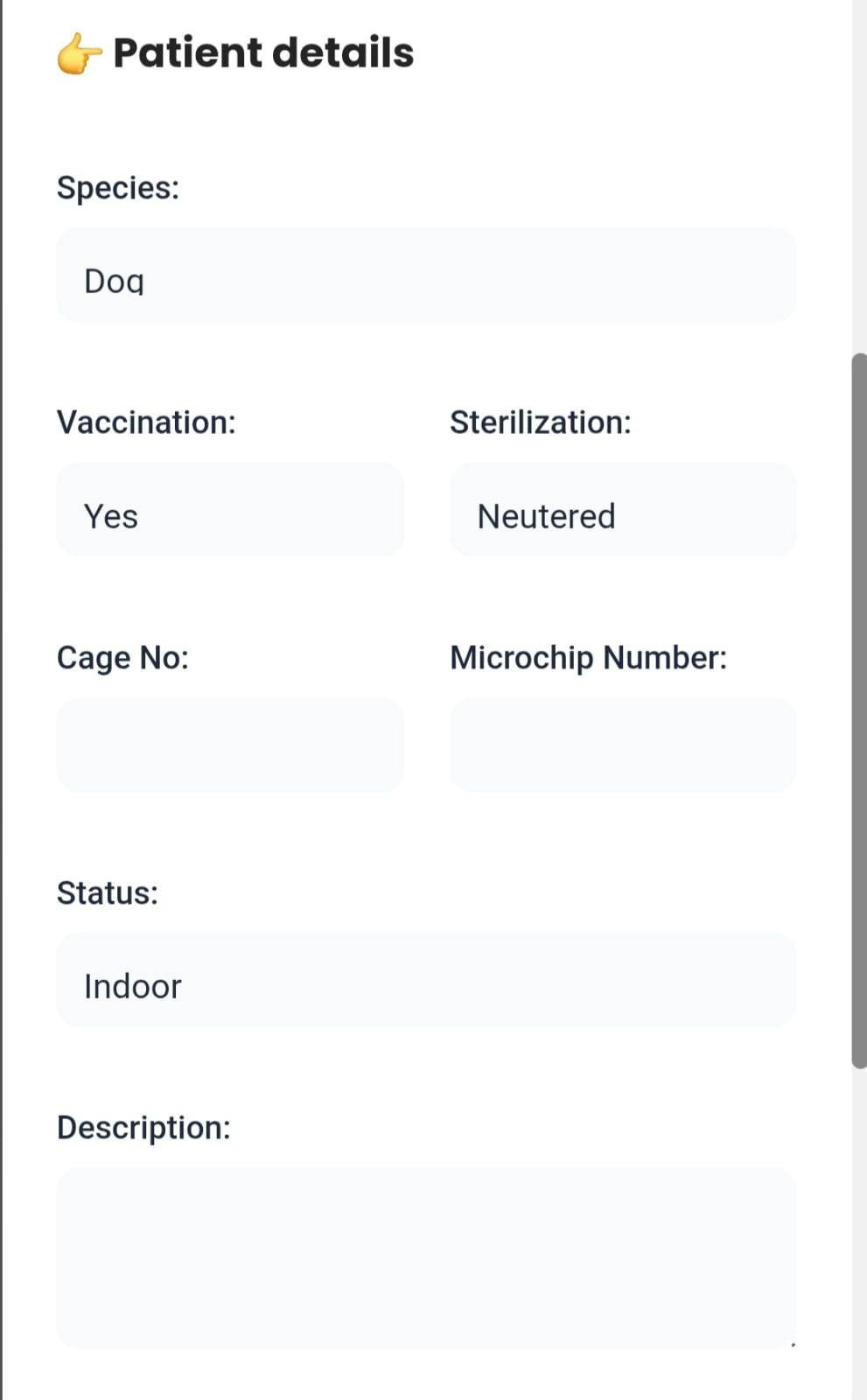Open the Species dropdown showing Dog
Viewport: 867px width, 1400px height.
pyautogui.click(x=425, y=275)
